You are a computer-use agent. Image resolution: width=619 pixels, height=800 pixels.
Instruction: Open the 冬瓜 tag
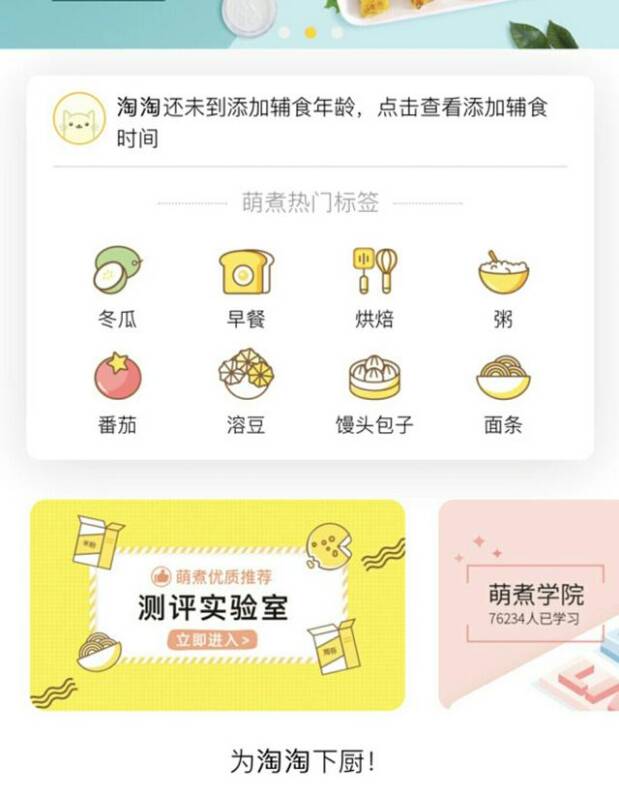tap(117, 287)
